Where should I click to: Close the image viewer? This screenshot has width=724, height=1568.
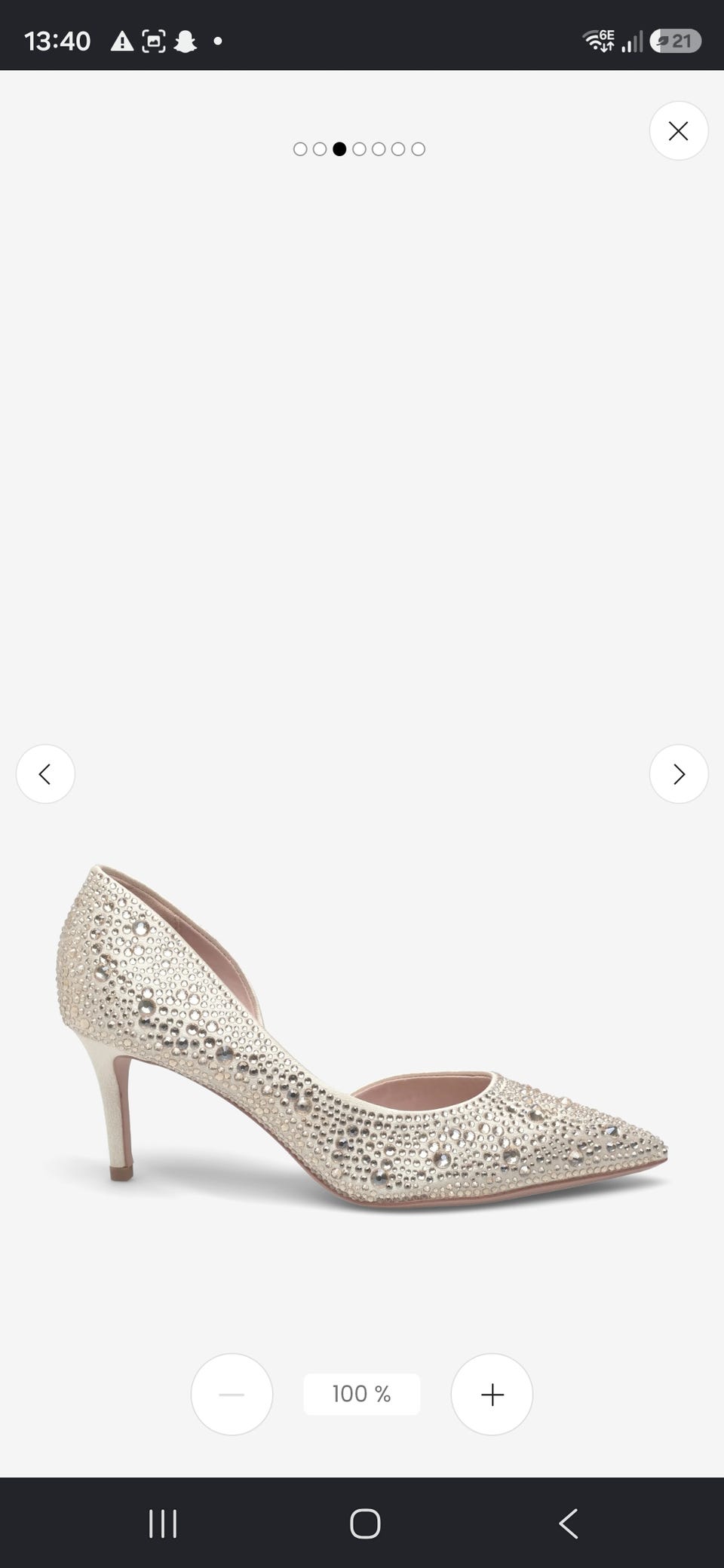point(679,131)
